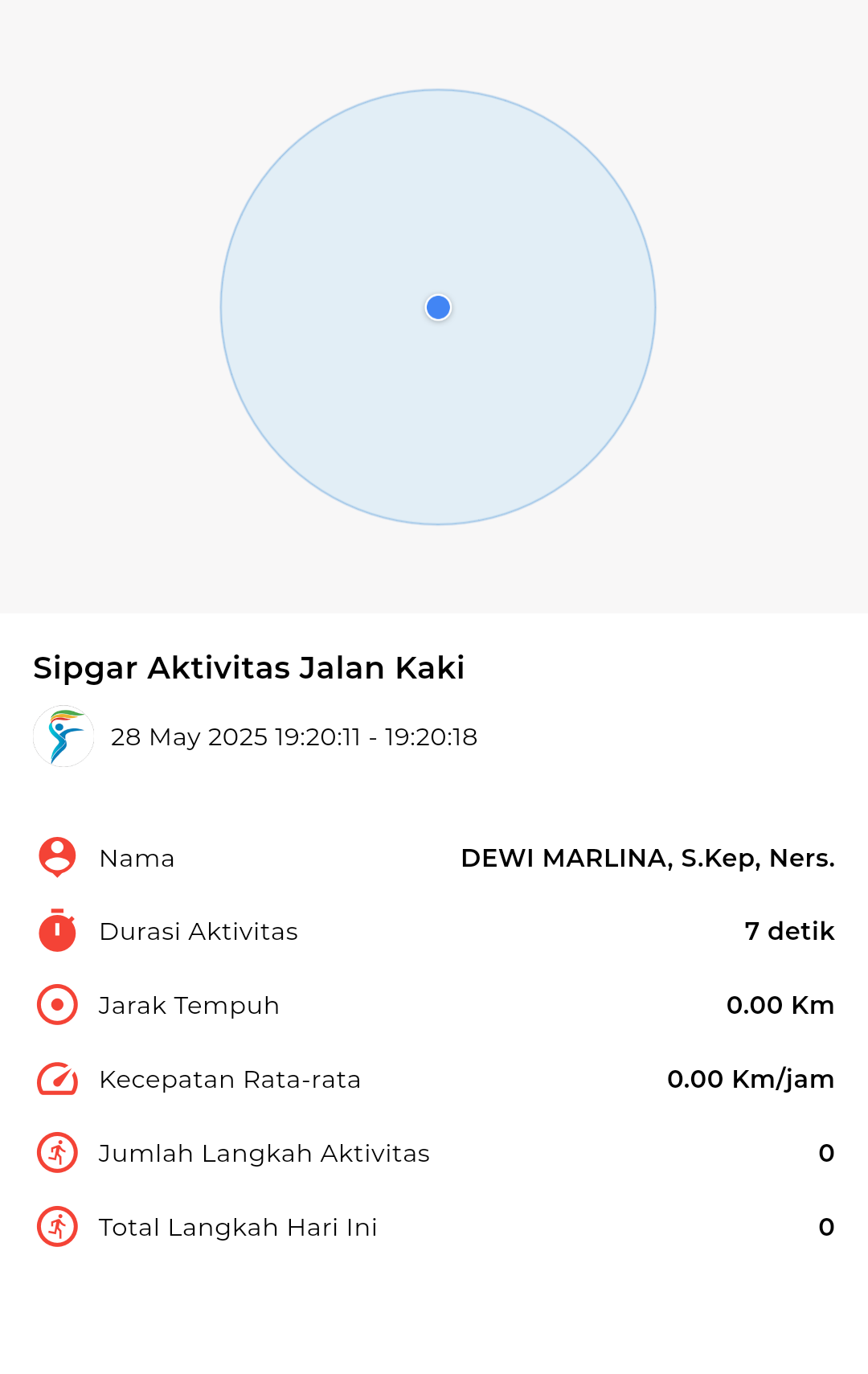This screenshot has width=868, height=1374.
Task: Click the 7 detik duration value
Action: point(790,931)
